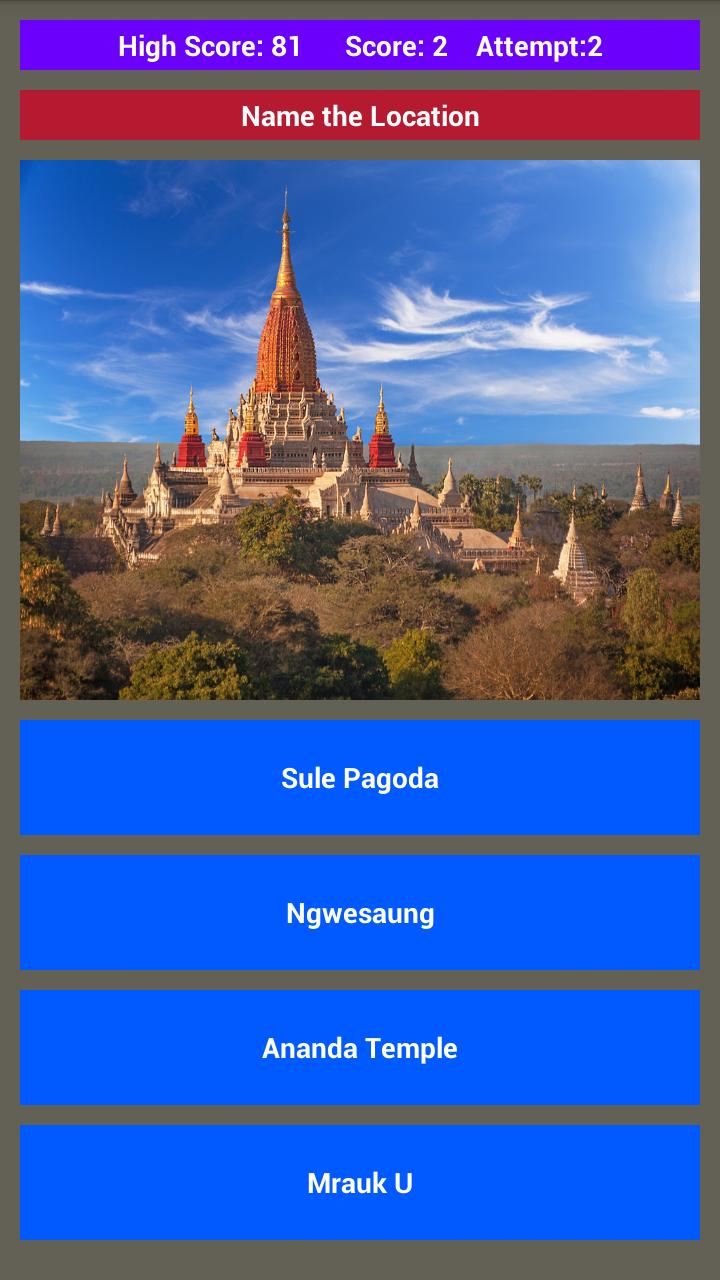
Task: Tap the temple photograph
Action: [360, 430]
